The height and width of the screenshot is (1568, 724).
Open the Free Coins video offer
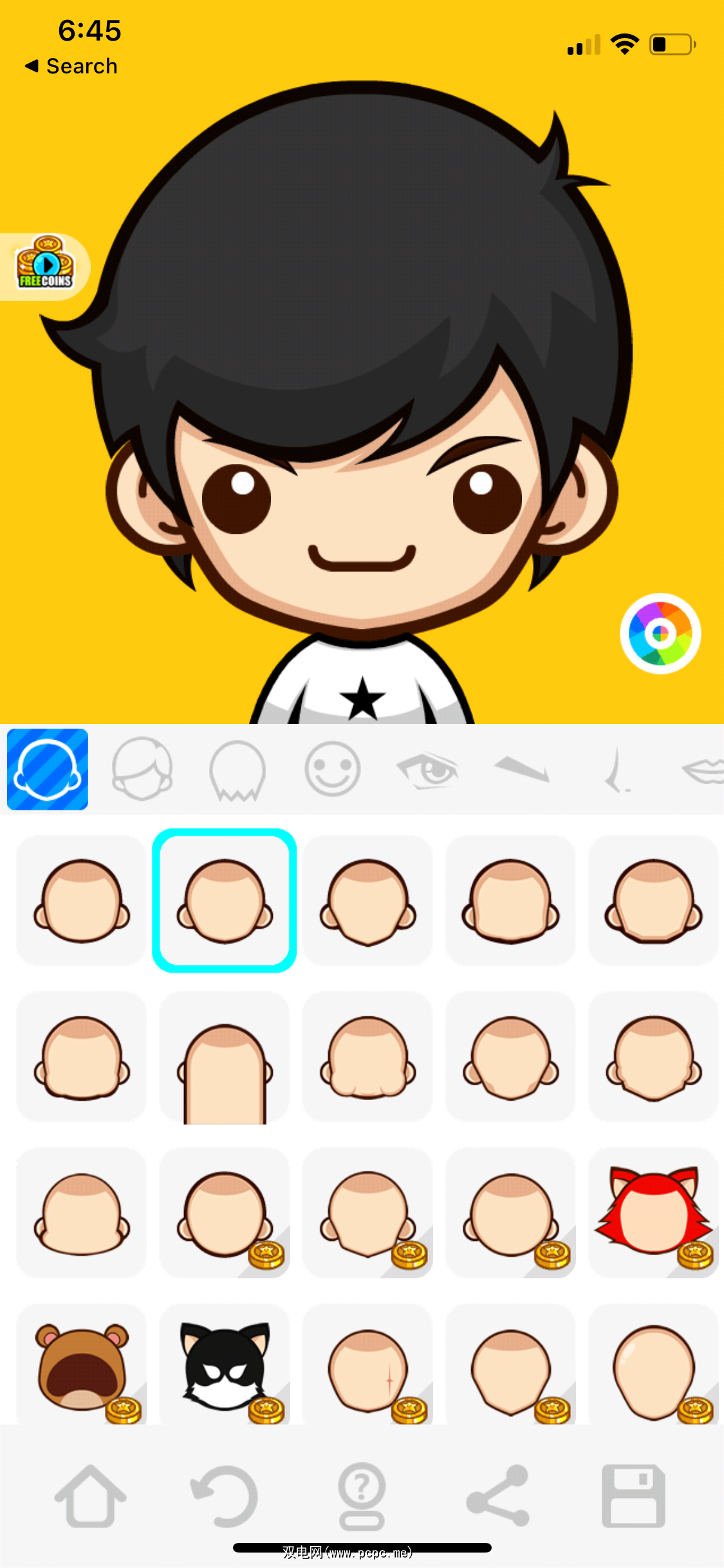[x=45, y=264]
